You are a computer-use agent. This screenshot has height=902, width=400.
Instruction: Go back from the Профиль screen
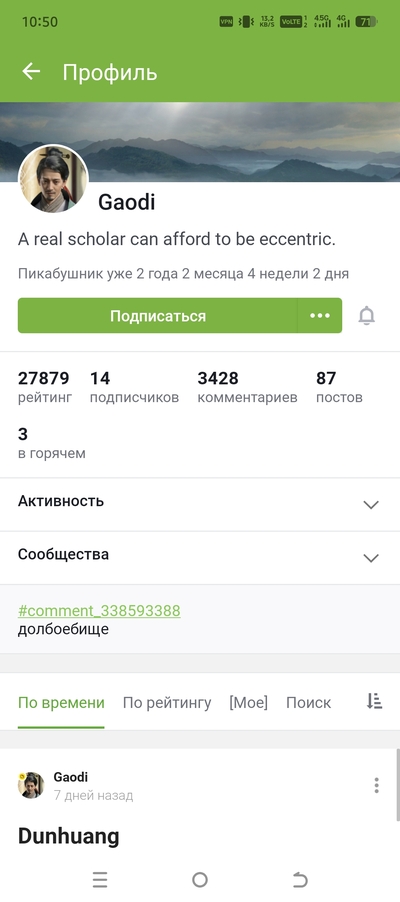(x=31, y=71)
